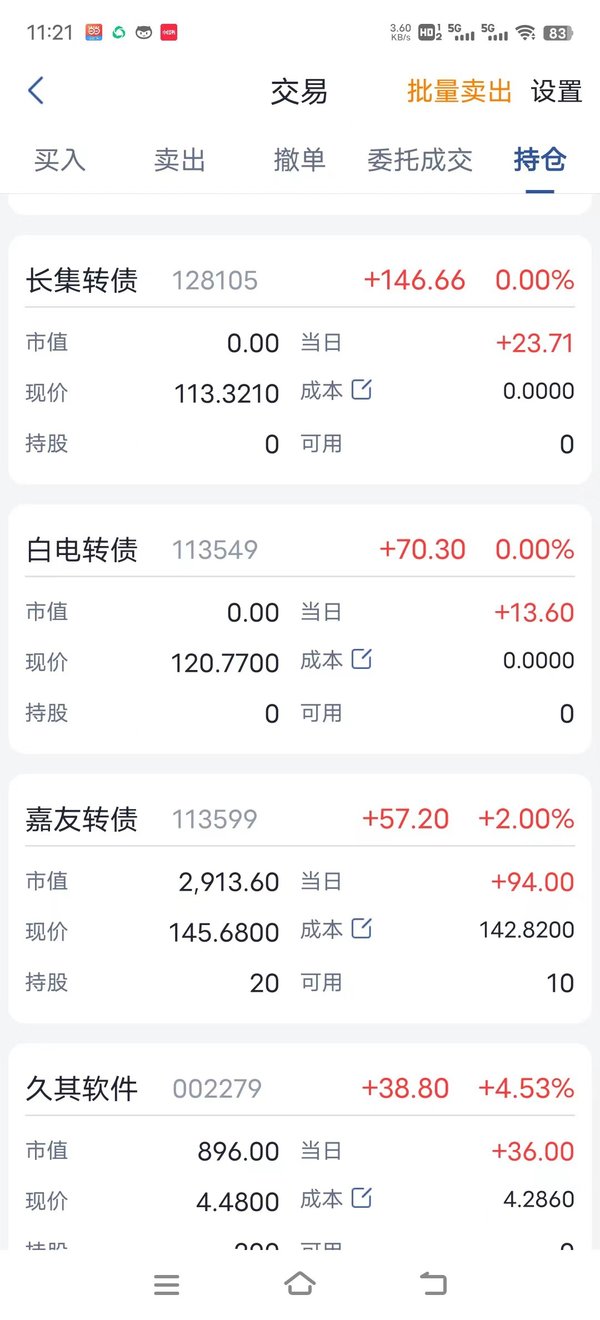The height and width of the screenshot is (1320, 600).
Task: Open 设置 settings
Action: (x=556, y=91)
